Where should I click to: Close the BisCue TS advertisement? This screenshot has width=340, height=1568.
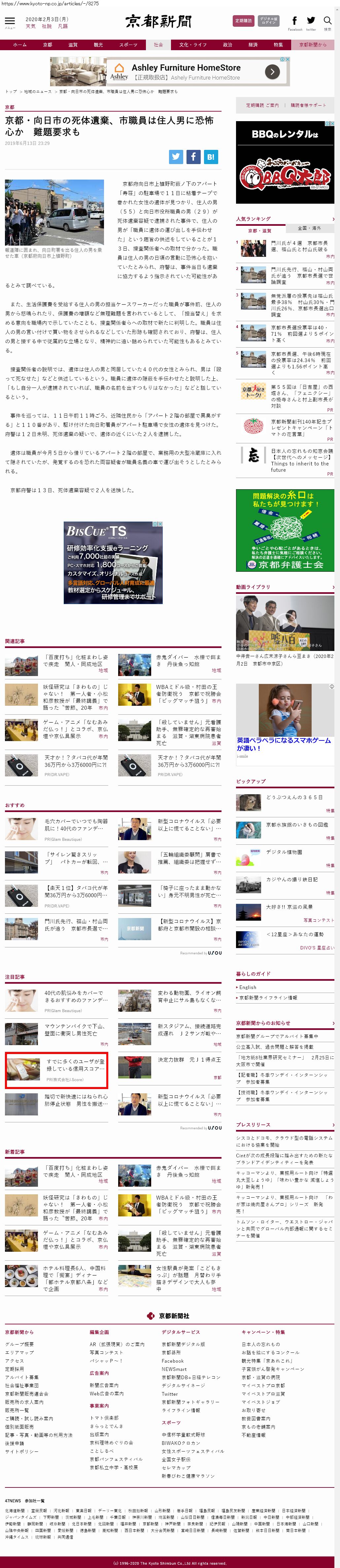click(x=160, y=524)
